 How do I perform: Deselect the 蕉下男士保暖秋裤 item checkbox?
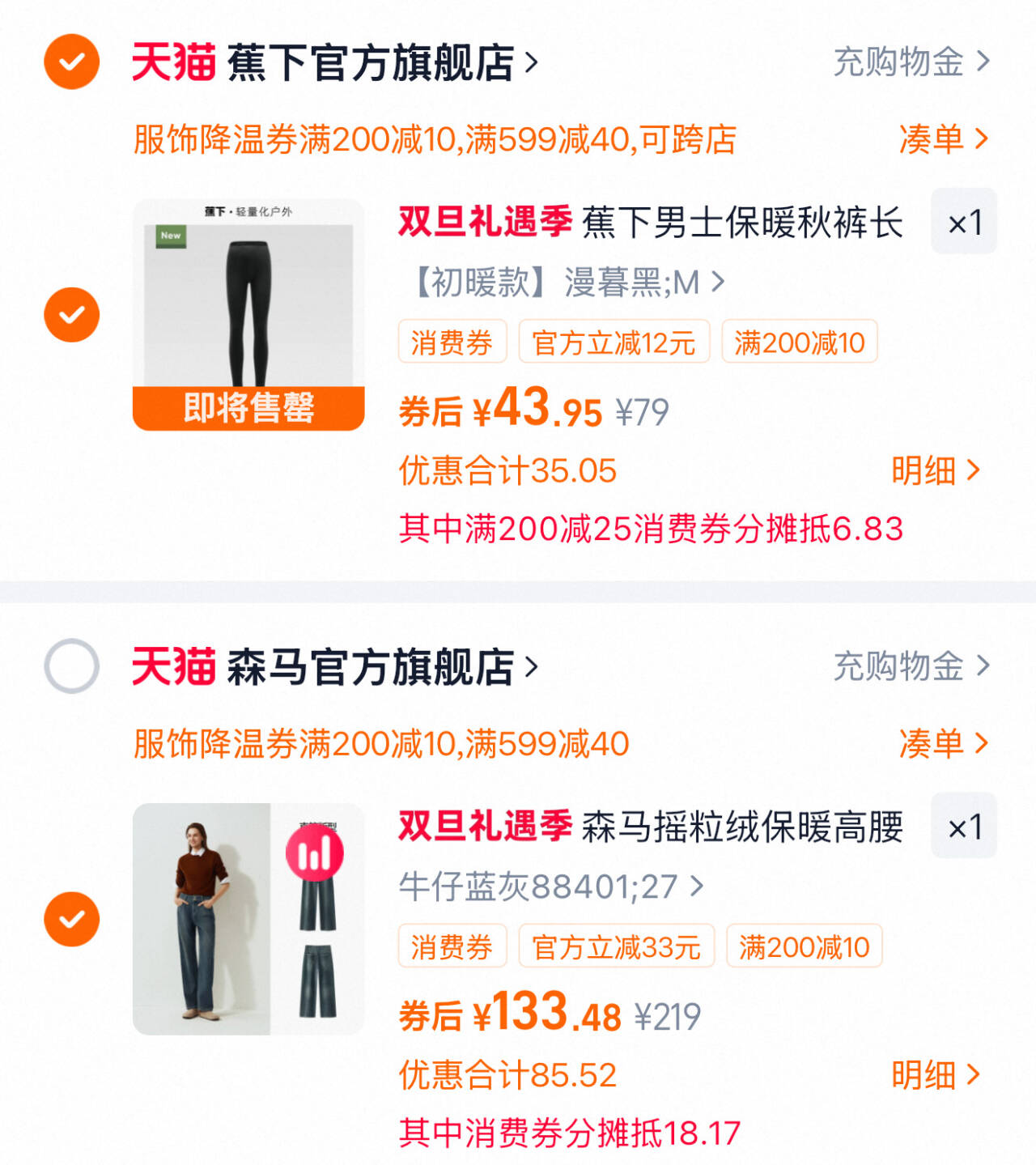click(x=71, y=314)
